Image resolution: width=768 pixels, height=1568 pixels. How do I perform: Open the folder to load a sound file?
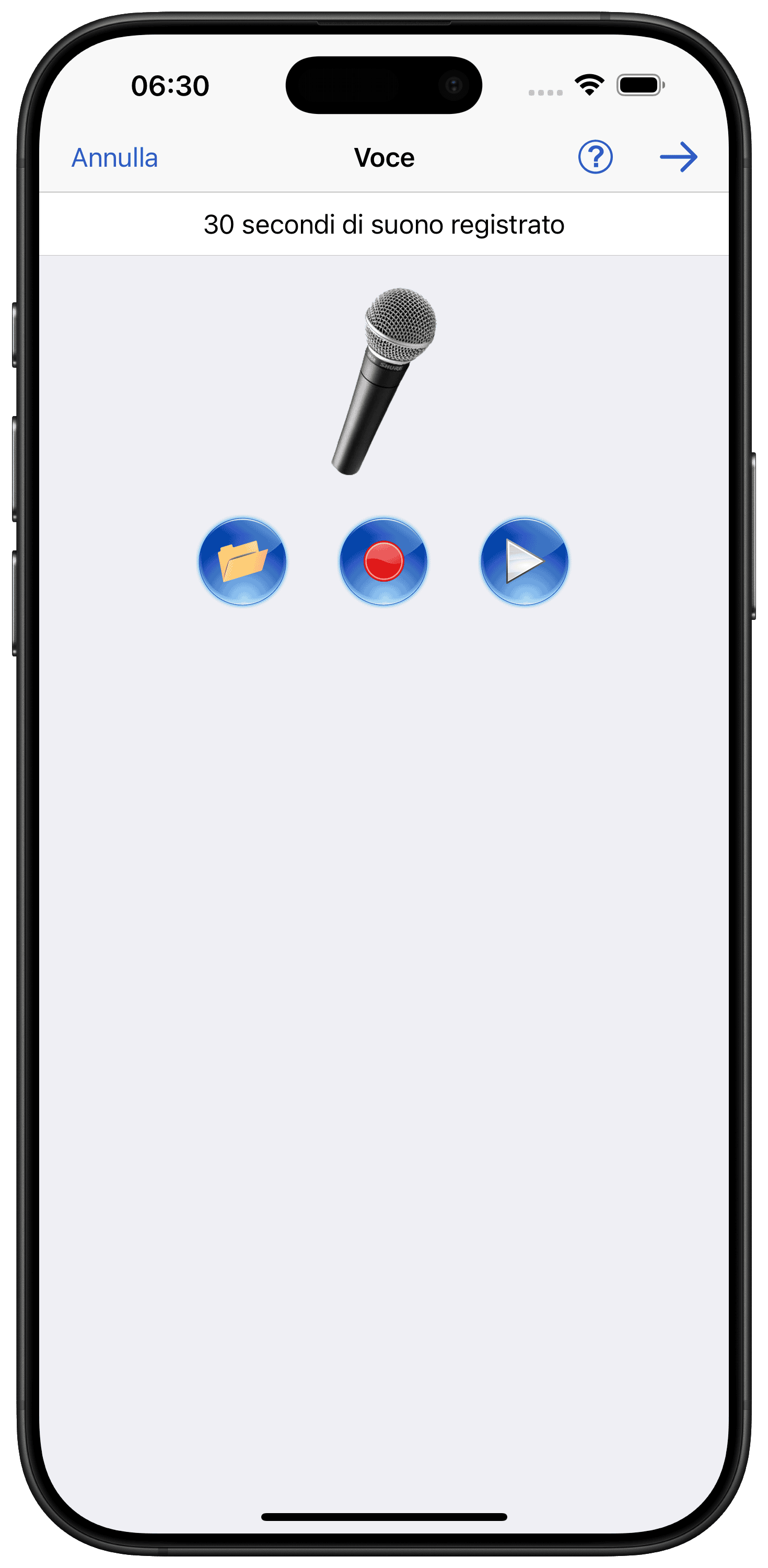point(242,561)
